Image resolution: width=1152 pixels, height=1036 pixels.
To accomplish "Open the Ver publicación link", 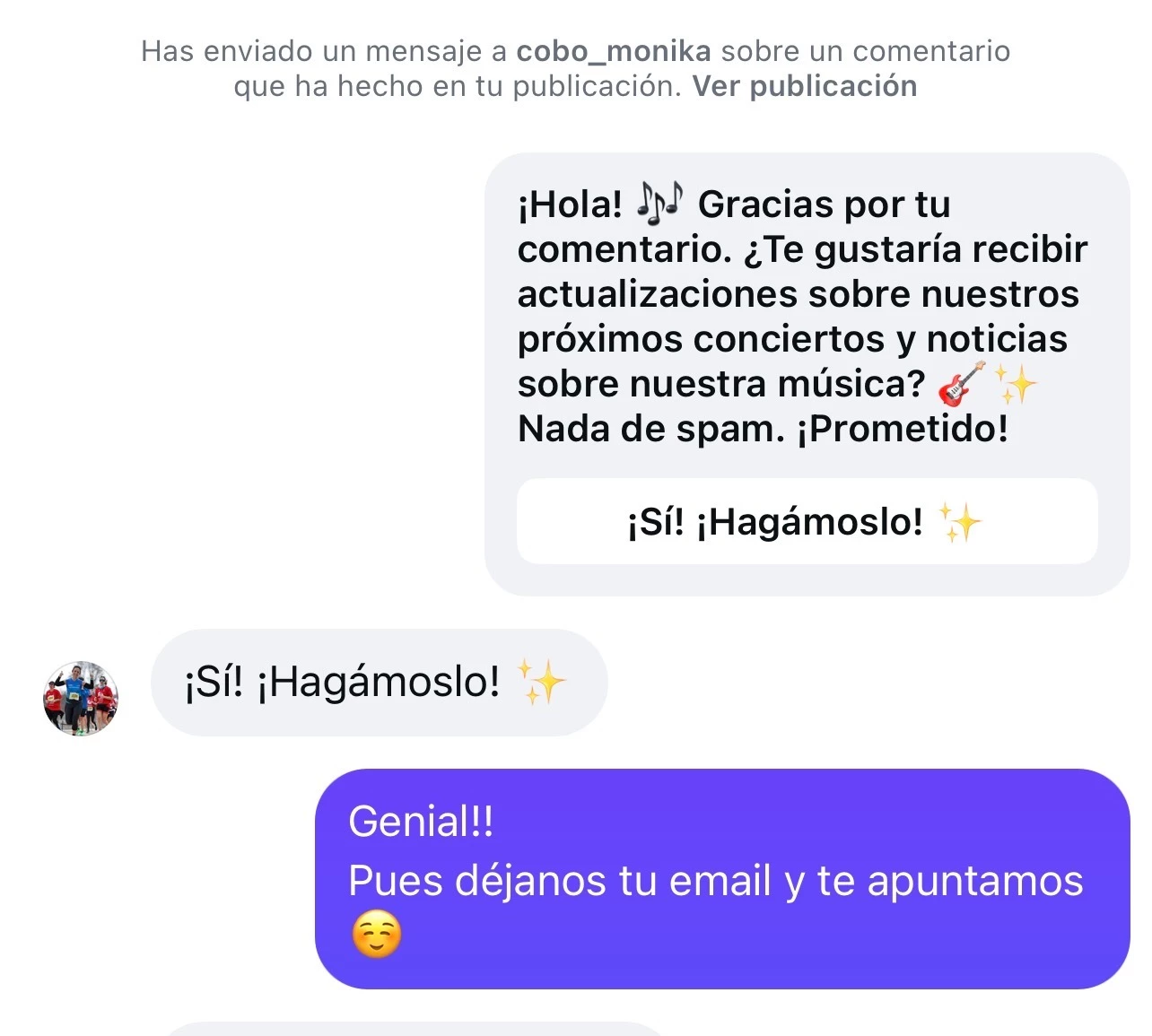I will click(x=804, y=86).
